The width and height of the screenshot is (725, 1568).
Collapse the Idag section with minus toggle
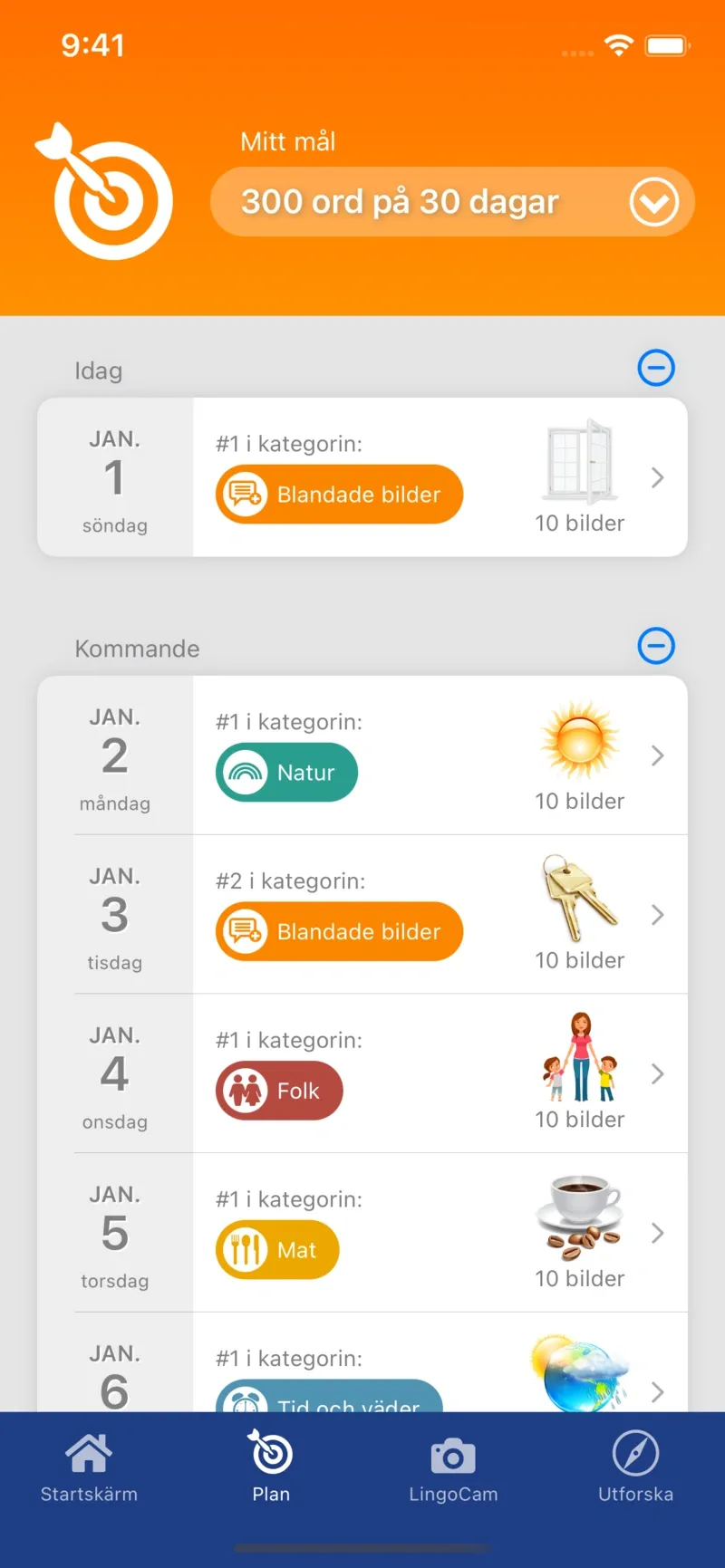pyautogui.click(x=656, y=369)
